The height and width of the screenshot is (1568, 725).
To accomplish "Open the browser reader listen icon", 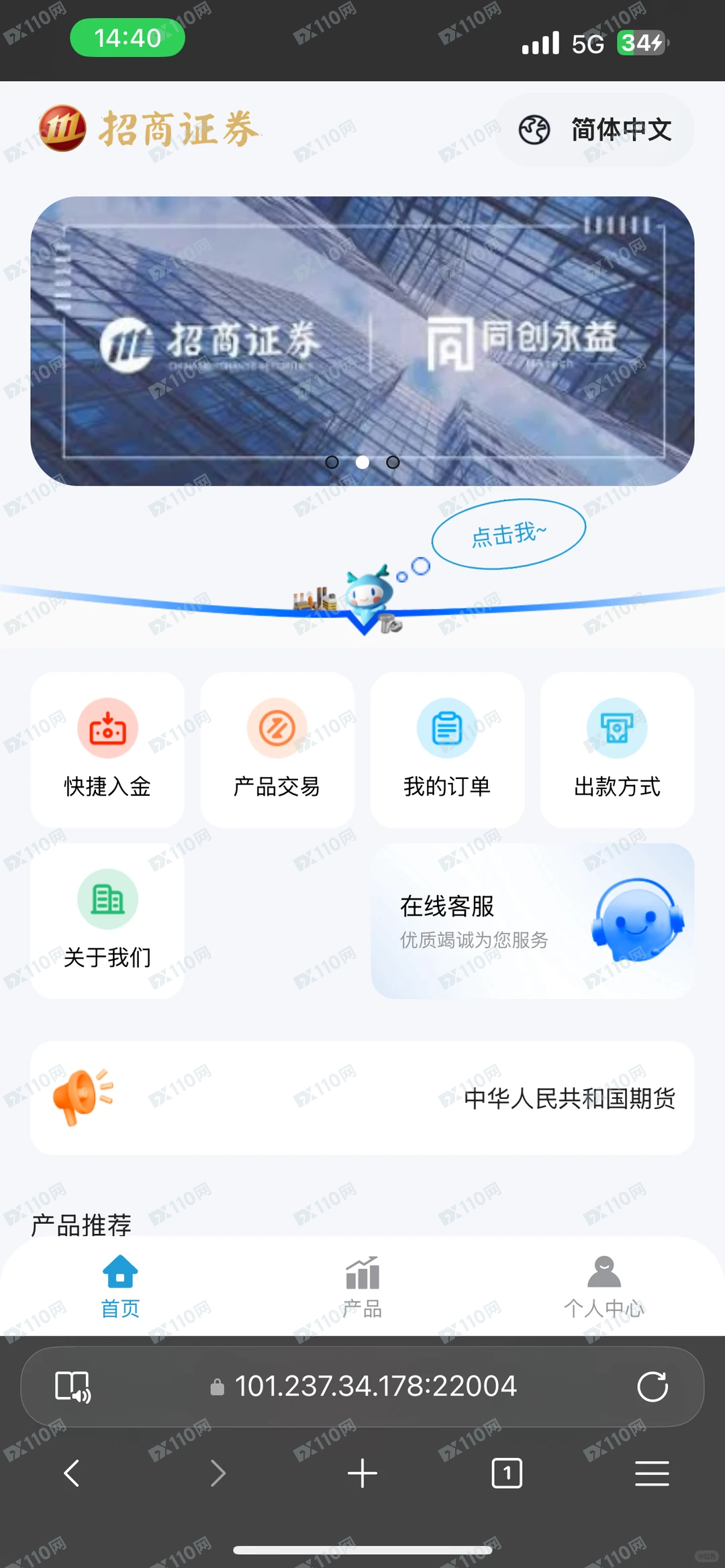I will [x=72, y=1387].
